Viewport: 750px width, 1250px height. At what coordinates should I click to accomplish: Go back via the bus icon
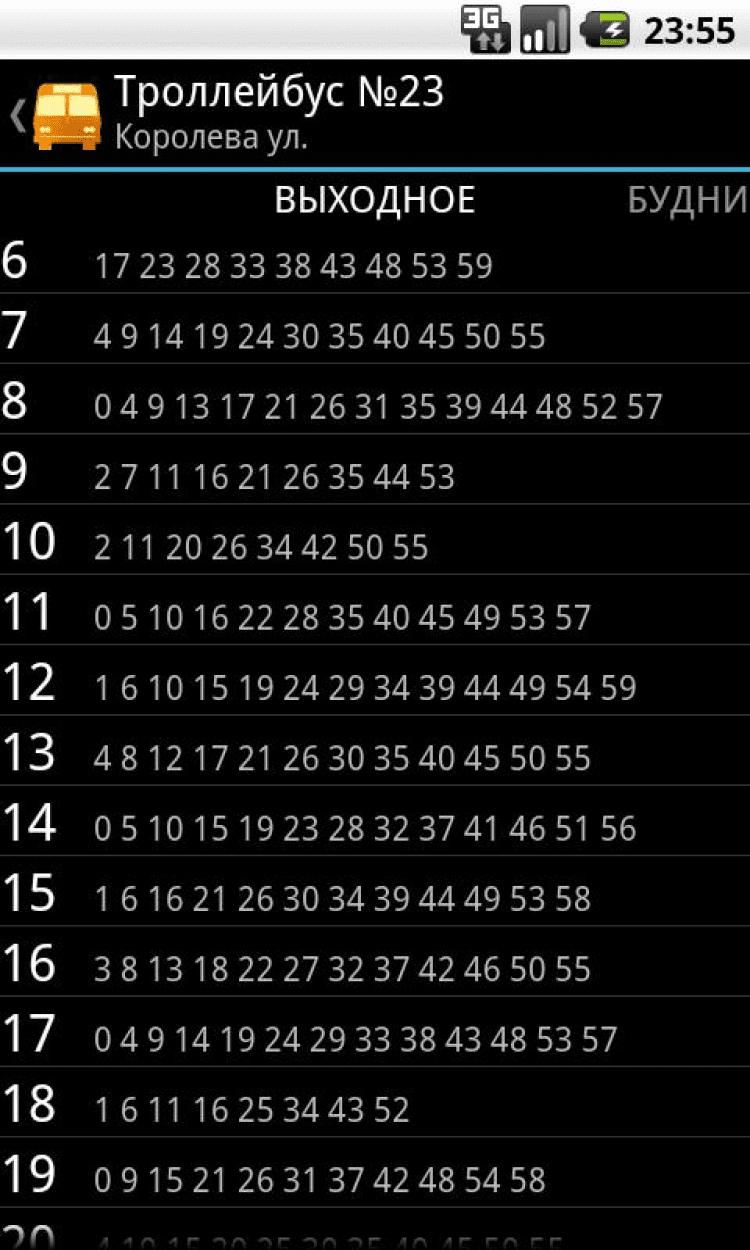tap(64, 116)
